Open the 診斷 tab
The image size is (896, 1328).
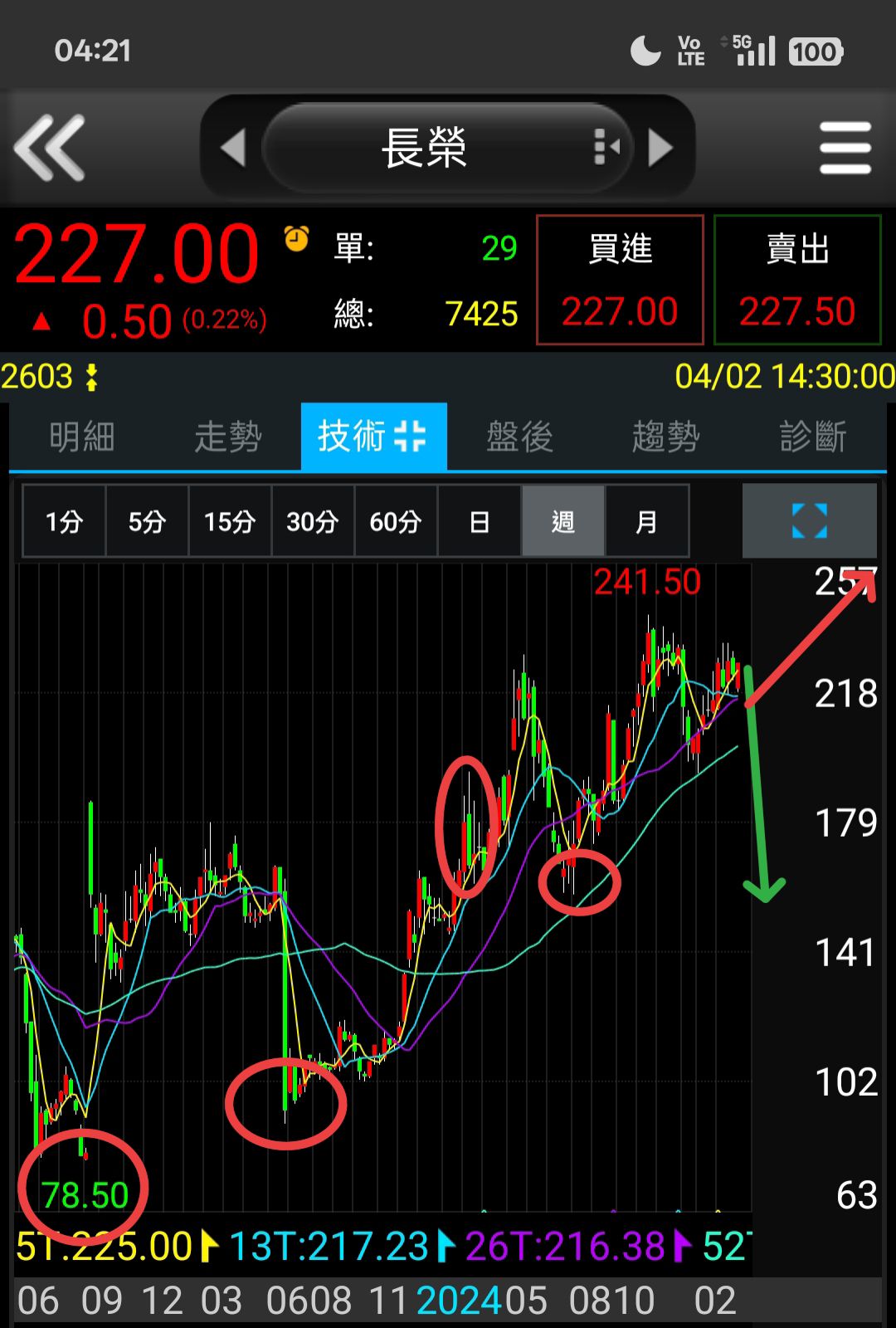coord(812,437)
